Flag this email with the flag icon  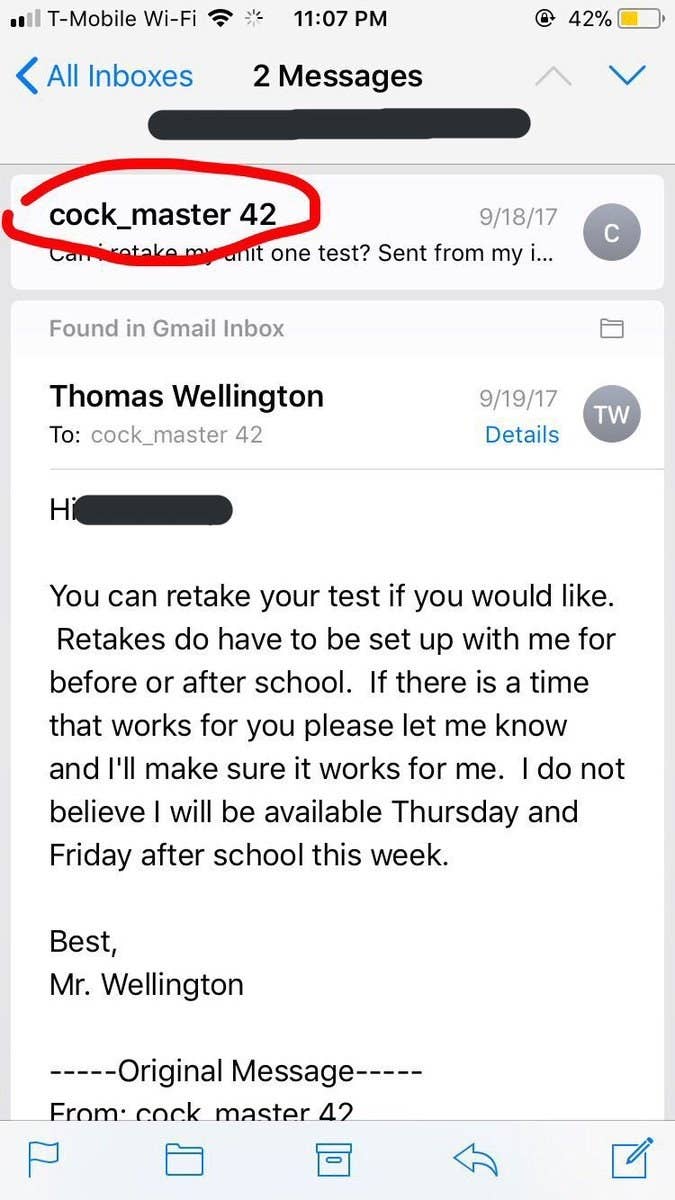coord(45,1158)
